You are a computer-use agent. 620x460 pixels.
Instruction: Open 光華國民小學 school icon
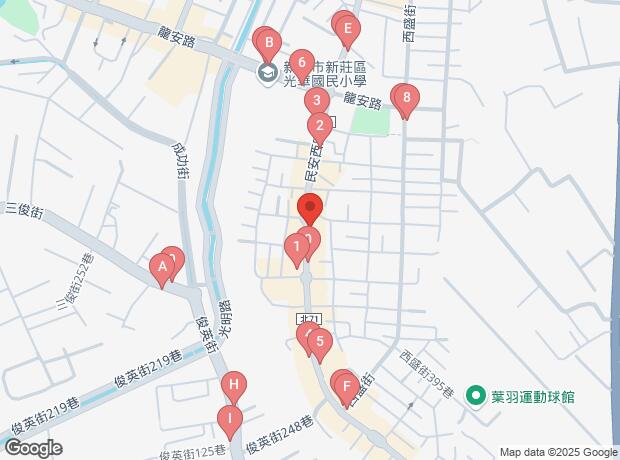coord(267,72)
